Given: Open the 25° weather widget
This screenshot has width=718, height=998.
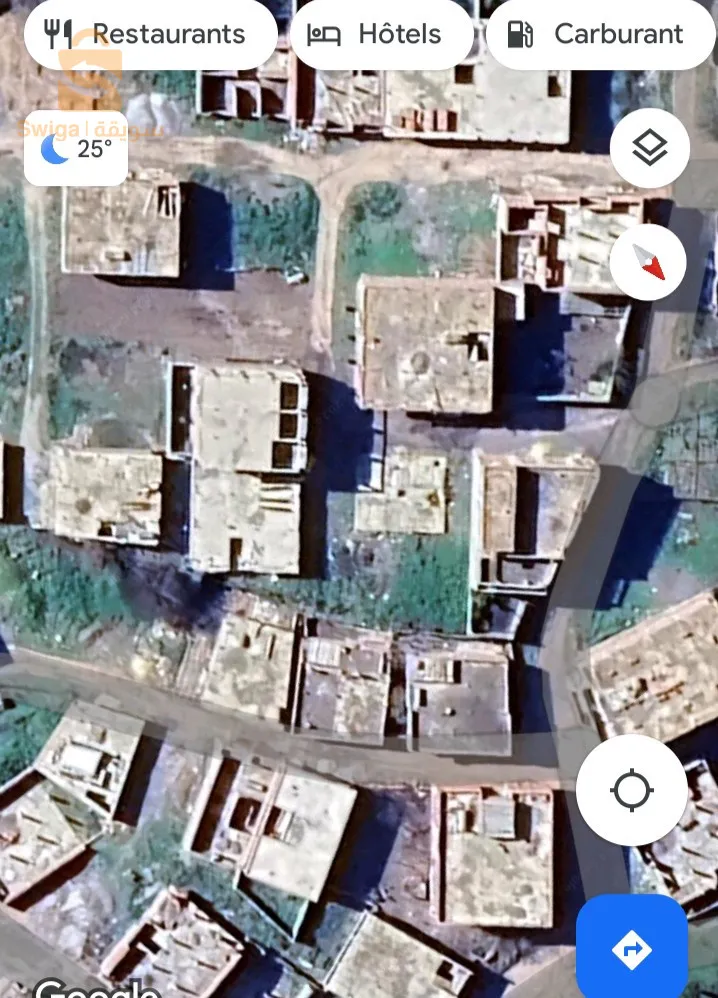Looking at the screenshot, I should (x=76, y=150).
